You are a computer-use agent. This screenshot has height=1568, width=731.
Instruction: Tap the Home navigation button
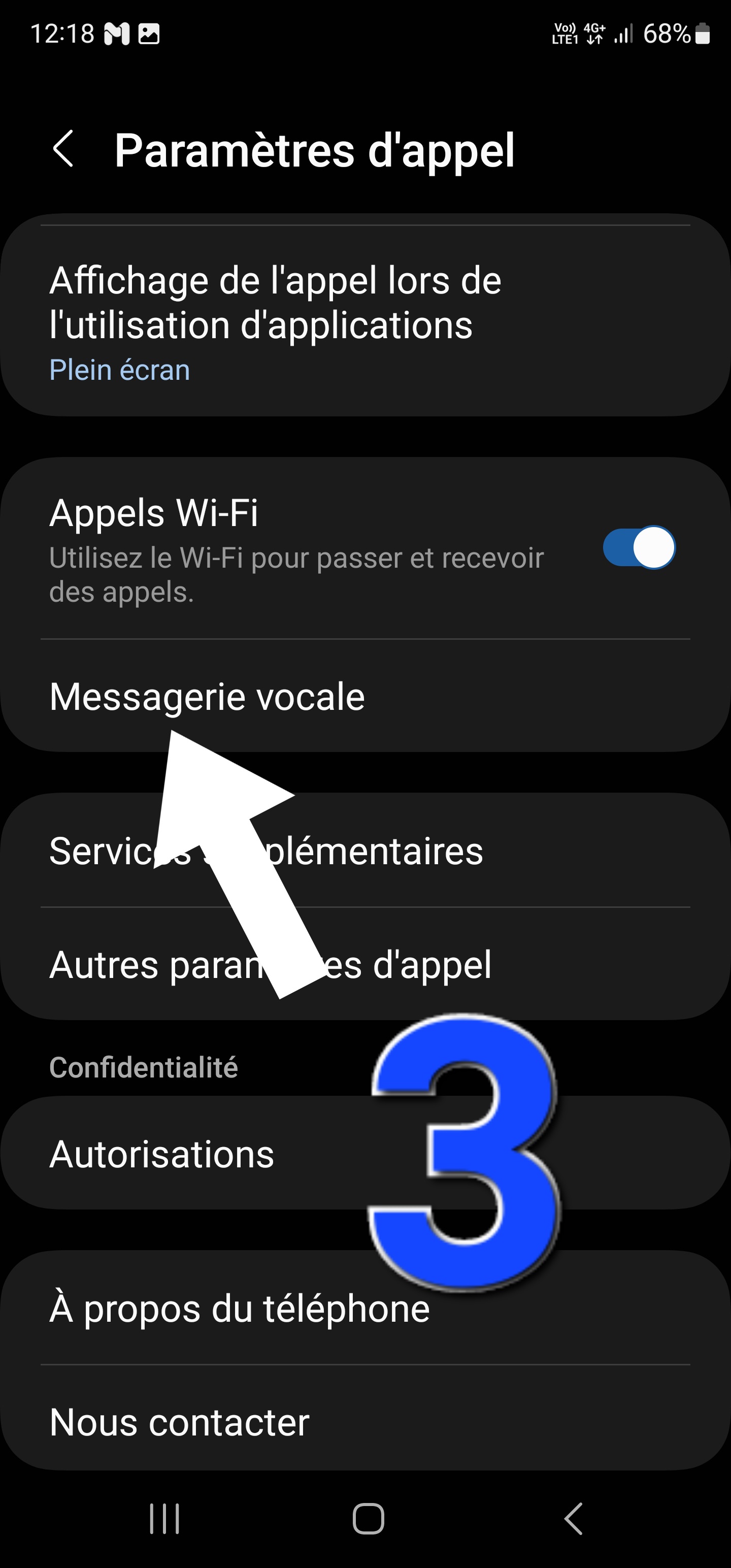(365, 1517)
